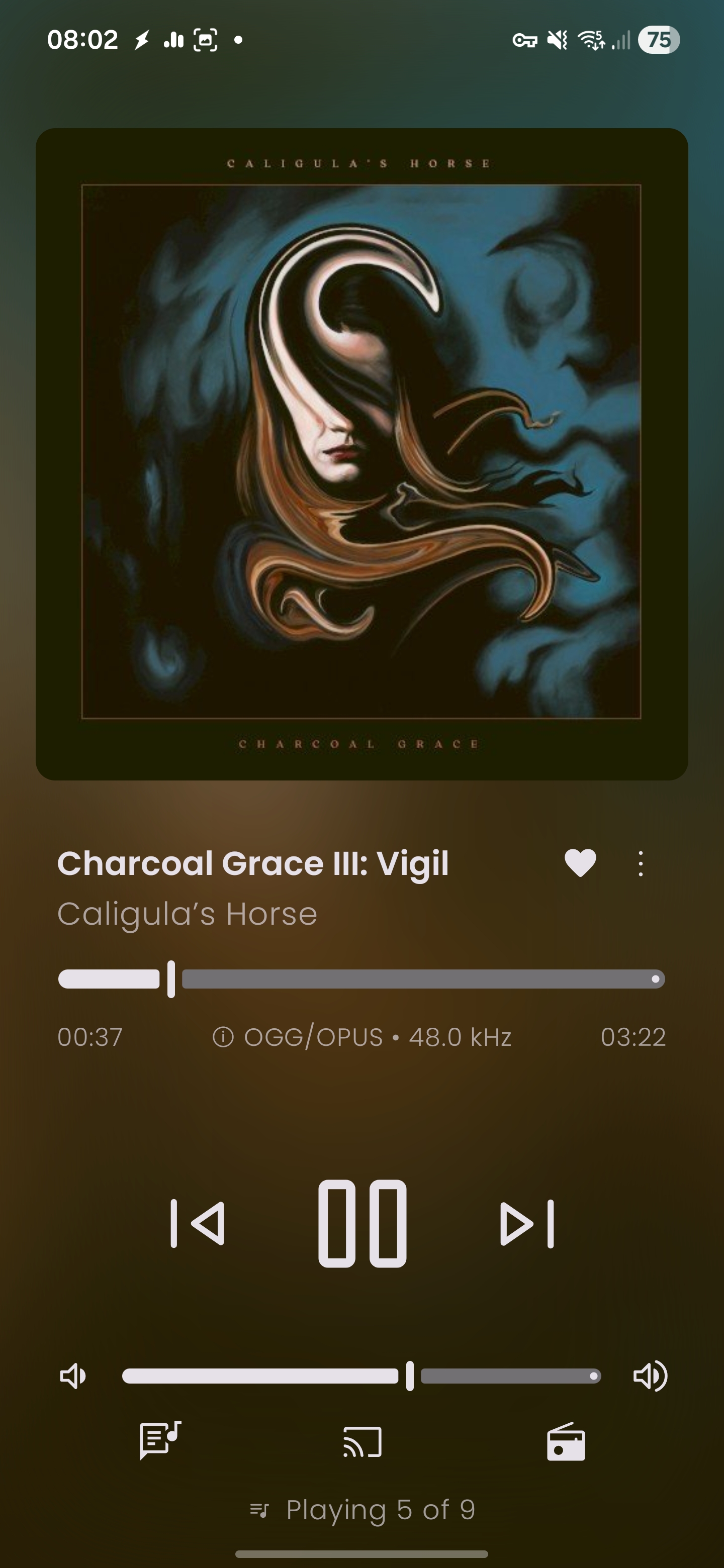Tap the volume slider to adjust level

[361, 1376]
